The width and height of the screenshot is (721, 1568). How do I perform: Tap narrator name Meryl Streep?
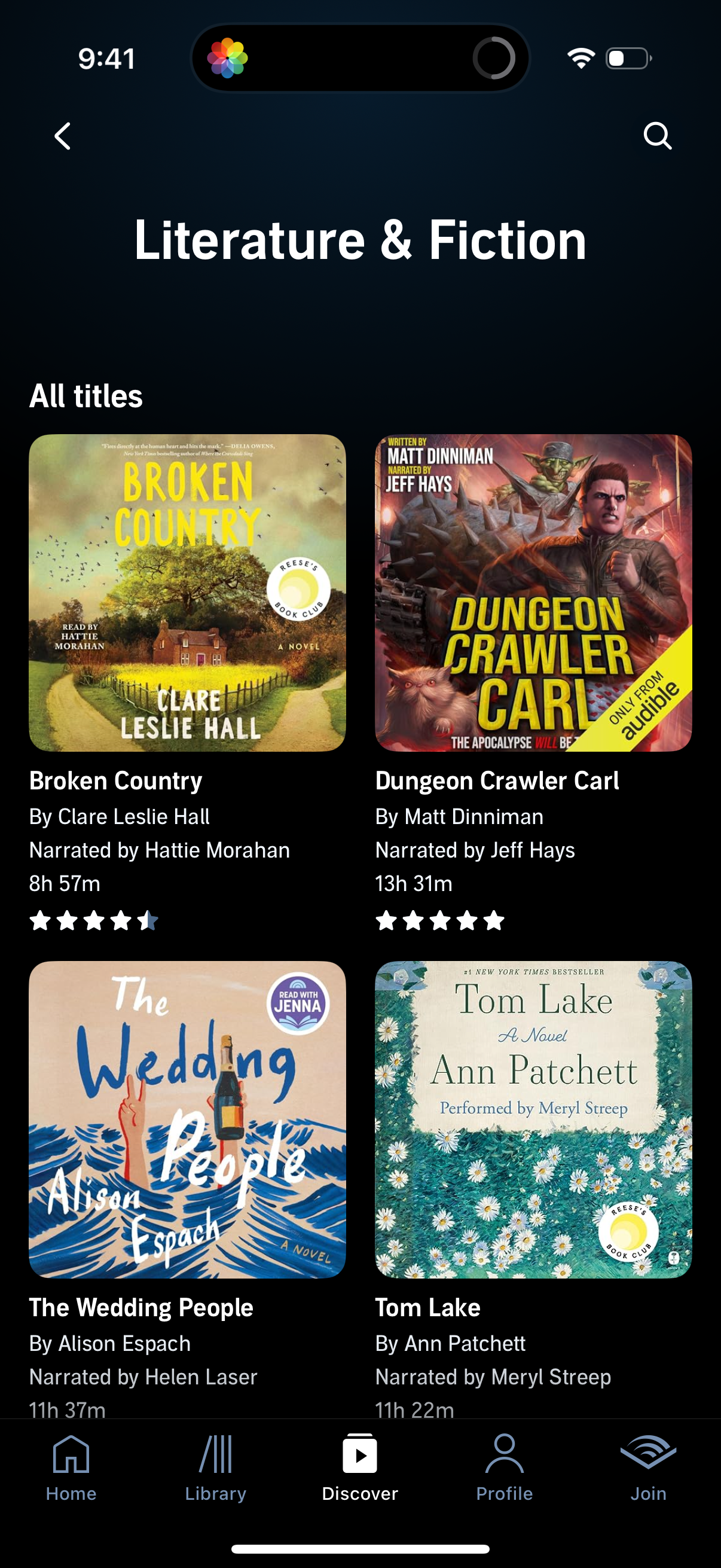pyautogui.click(x=491, y=1376)
